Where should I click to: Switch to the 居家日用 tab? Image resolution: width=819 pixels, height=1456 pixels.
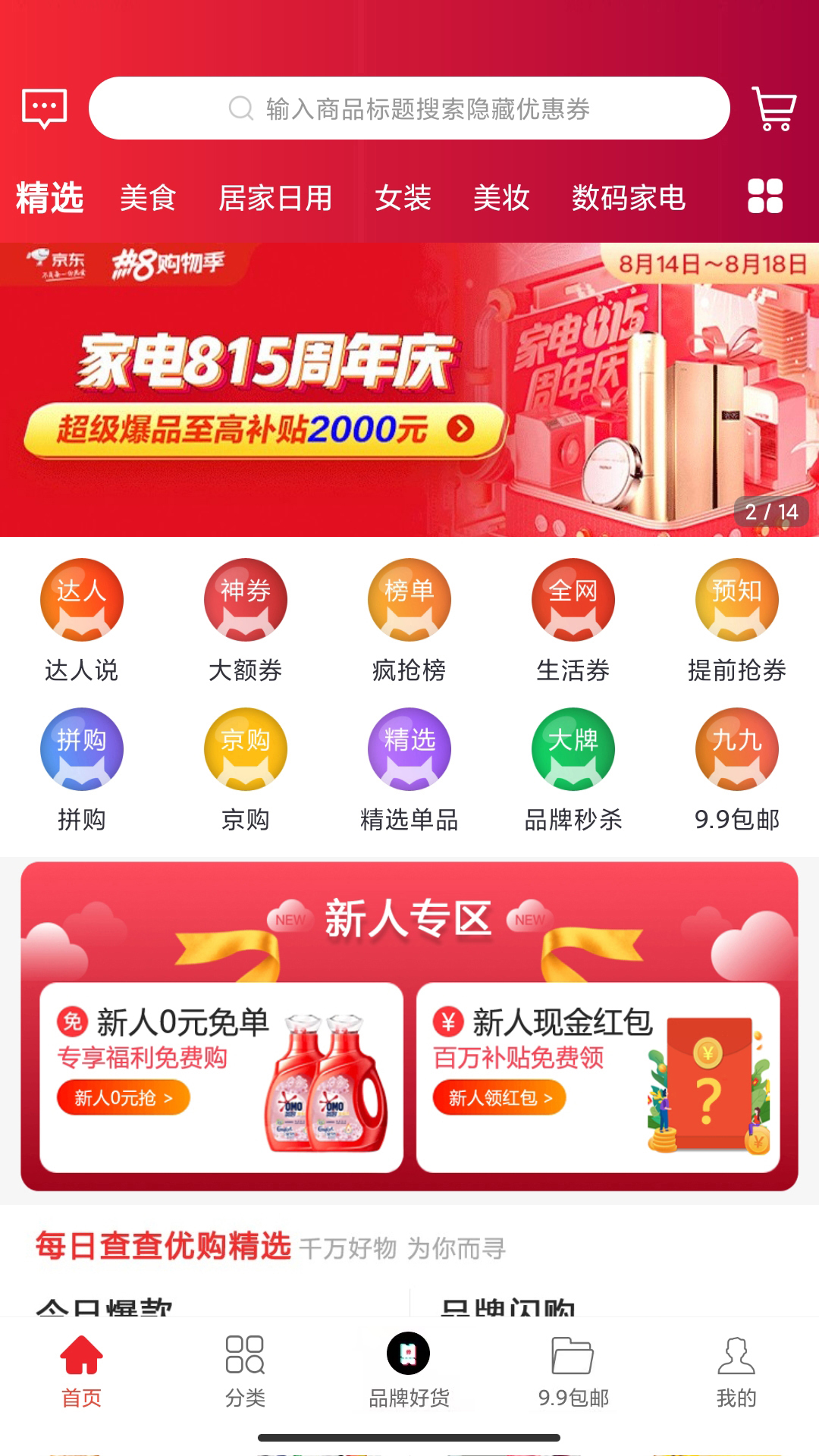pyautogui.click(x=275, y=199)
